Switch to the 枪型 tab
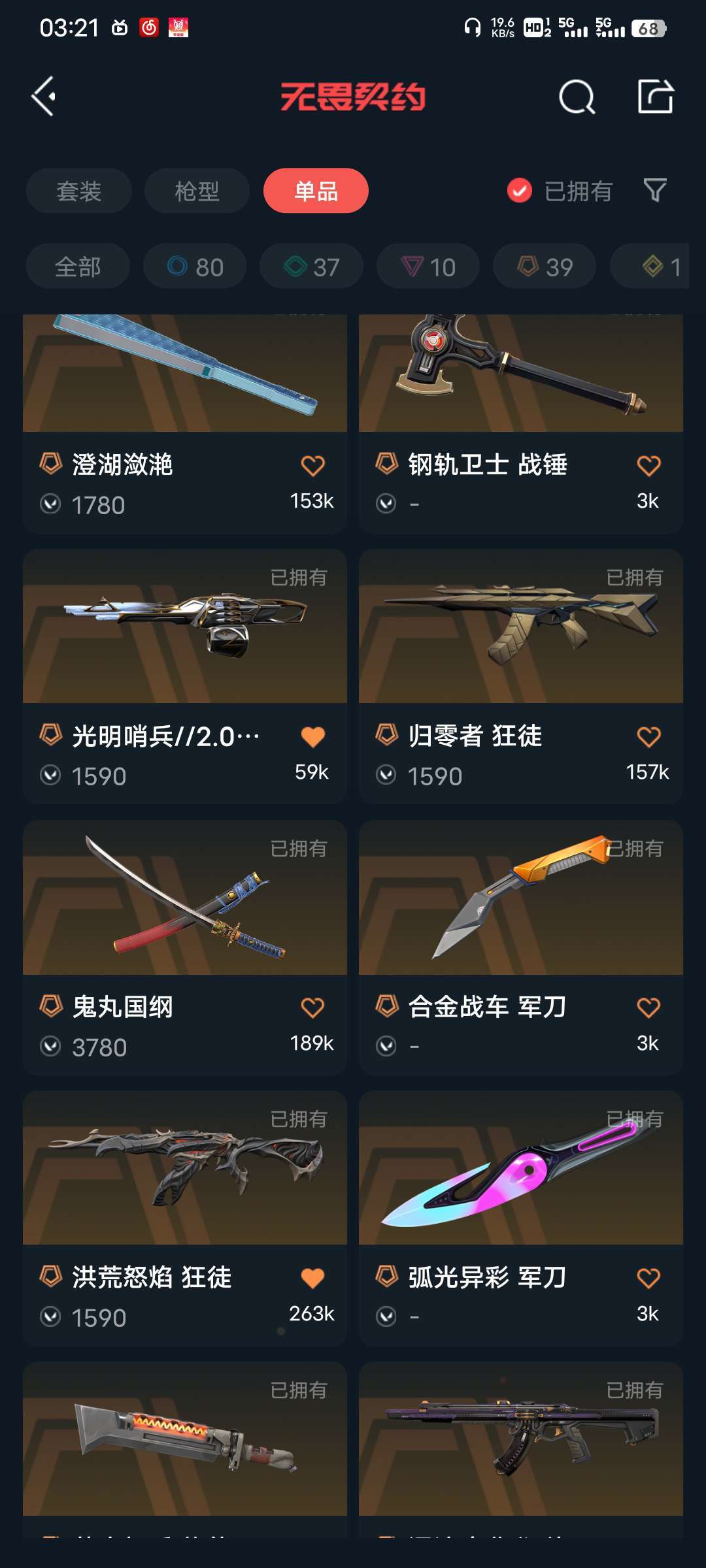Viewport: 706px width, 1568px height. (197, 191)
